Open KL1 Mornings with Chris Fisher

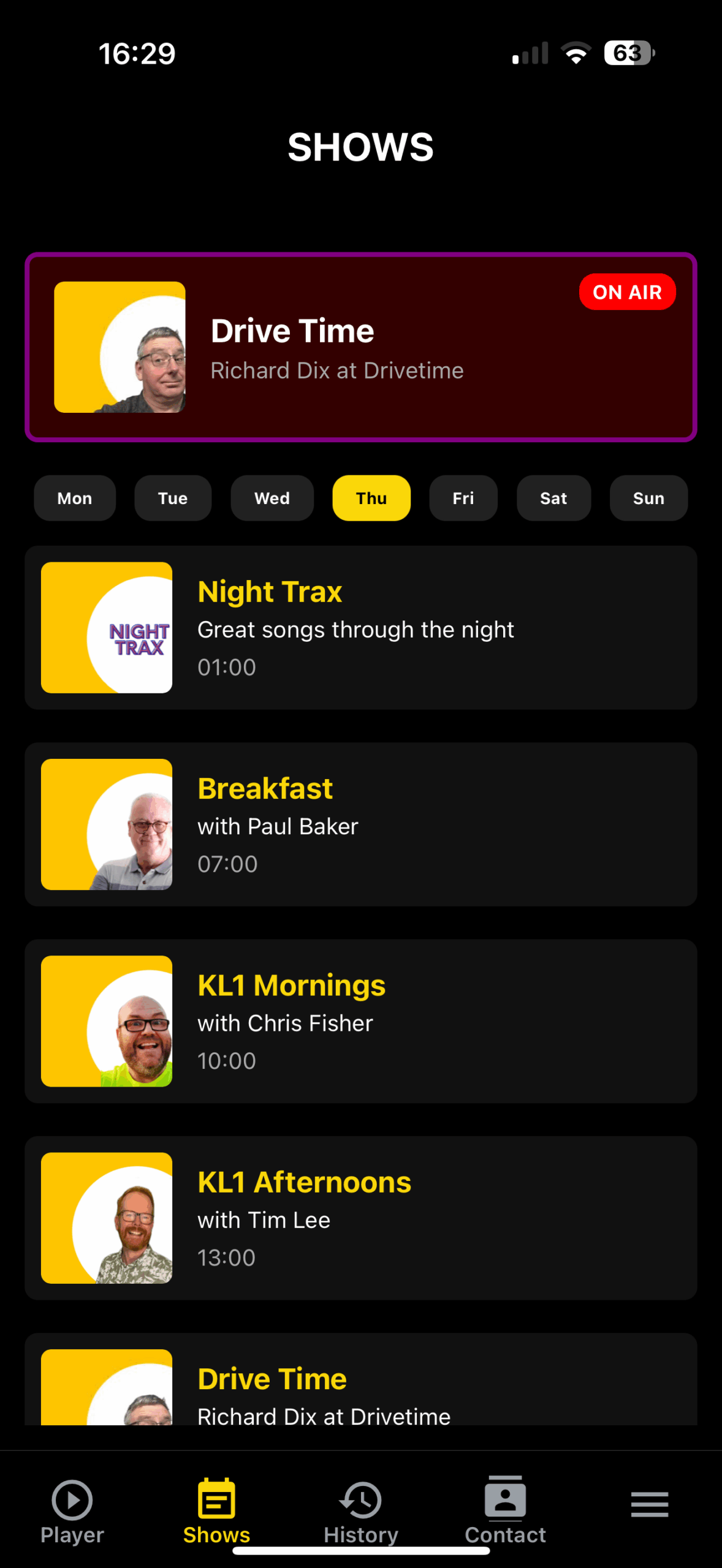pos(360,1021)
